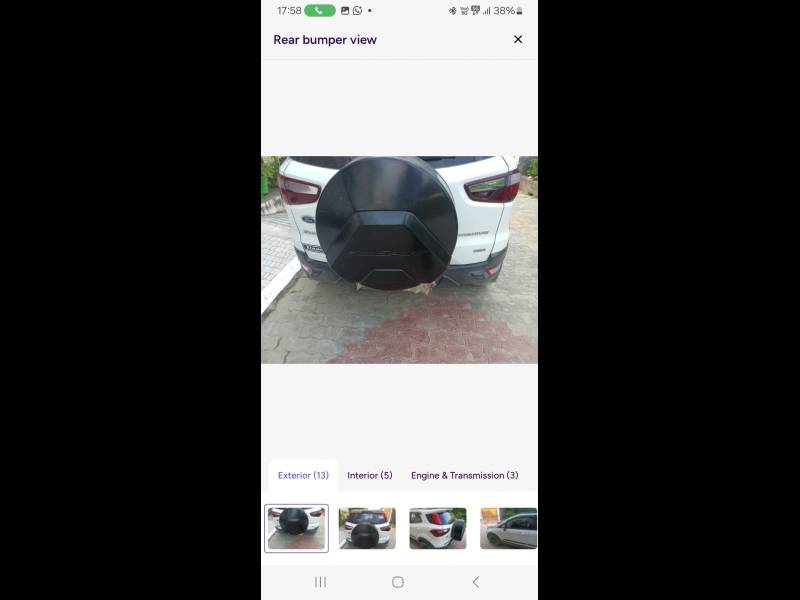Select the fourth thumbnail showing car side
The height and width of the screenshot is (600, 800).
click(508, 528)
